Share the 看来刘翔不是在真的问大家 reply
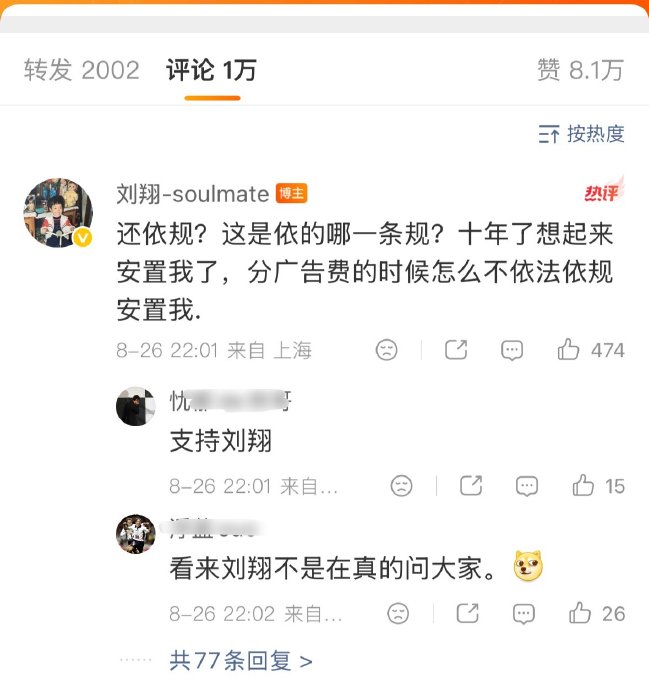 click(467, 613)
